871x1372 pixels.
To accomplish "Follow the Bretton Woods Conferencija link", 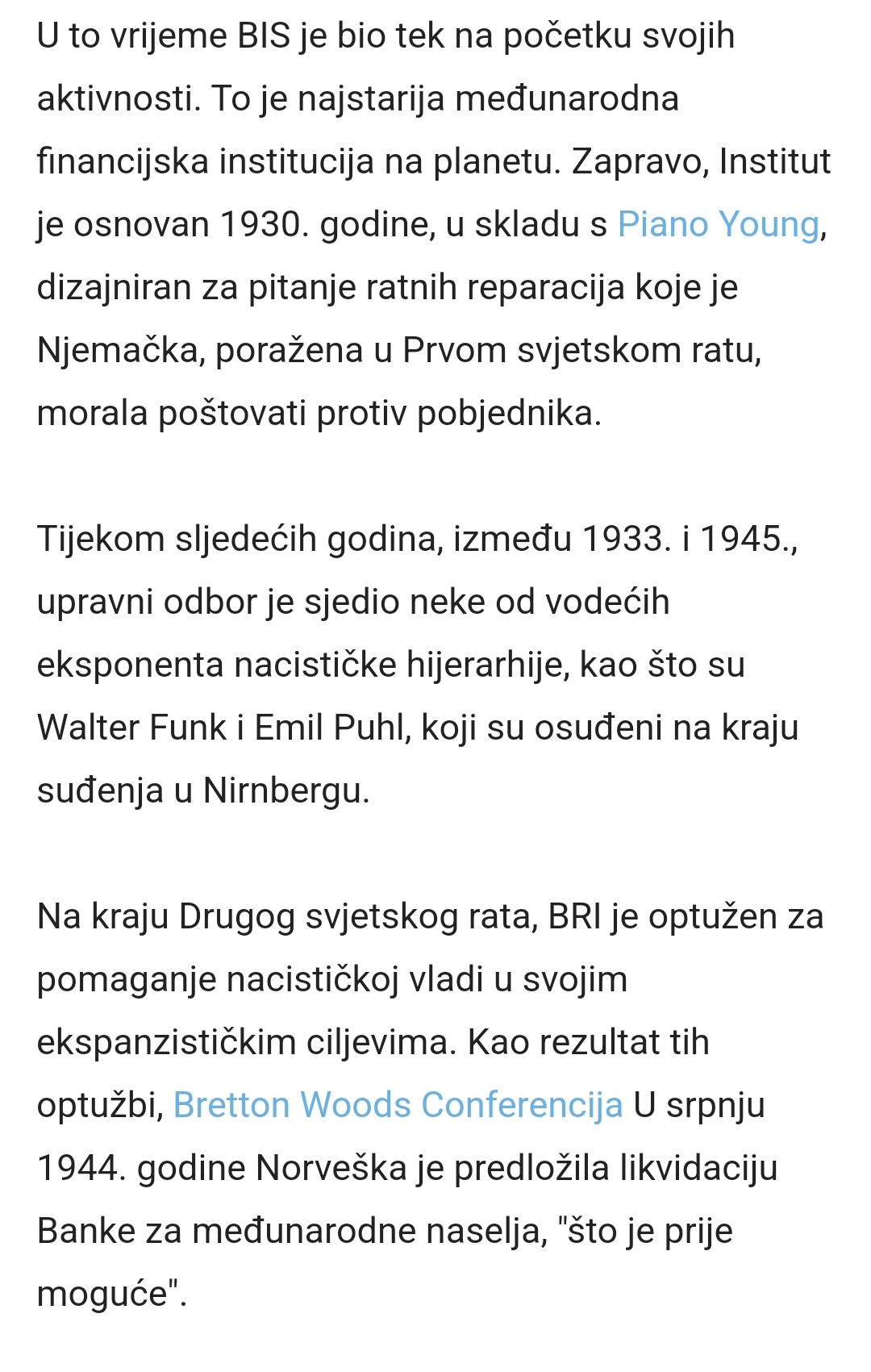I will (x=398, y=1105).
